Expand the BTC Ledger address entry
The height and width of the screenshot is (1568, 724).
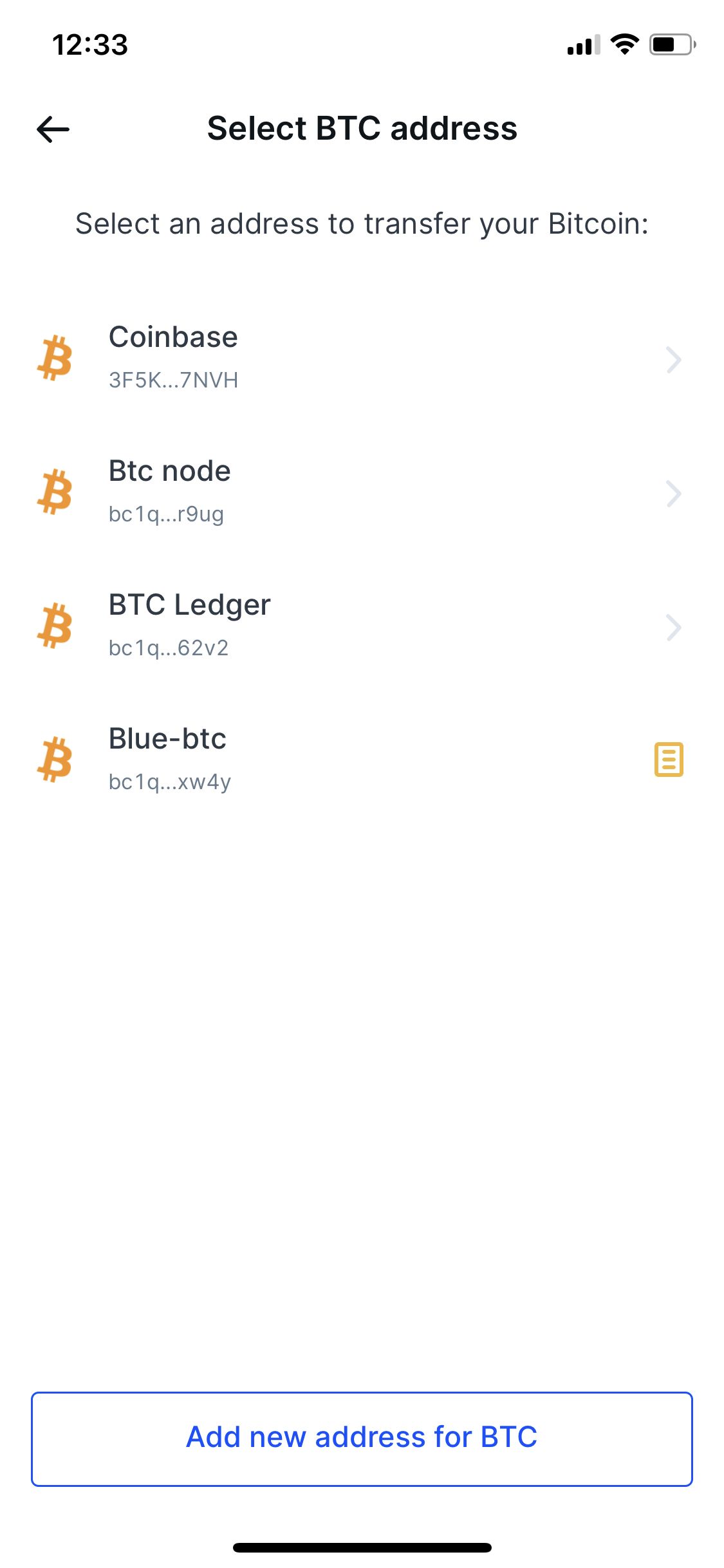674,628
